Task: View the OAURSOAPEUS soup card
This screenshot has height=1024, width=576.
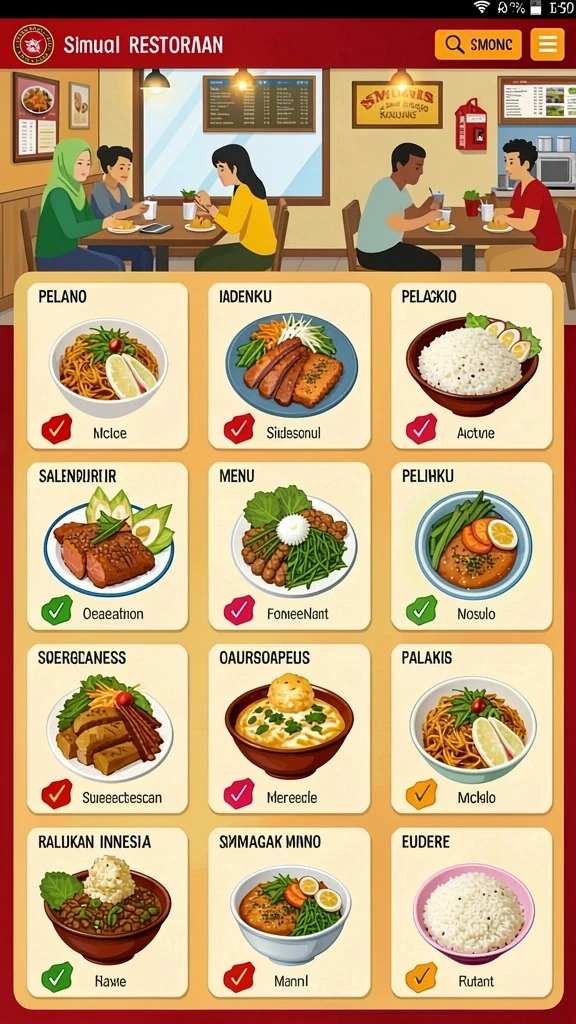Action: [x=289, y=729]
